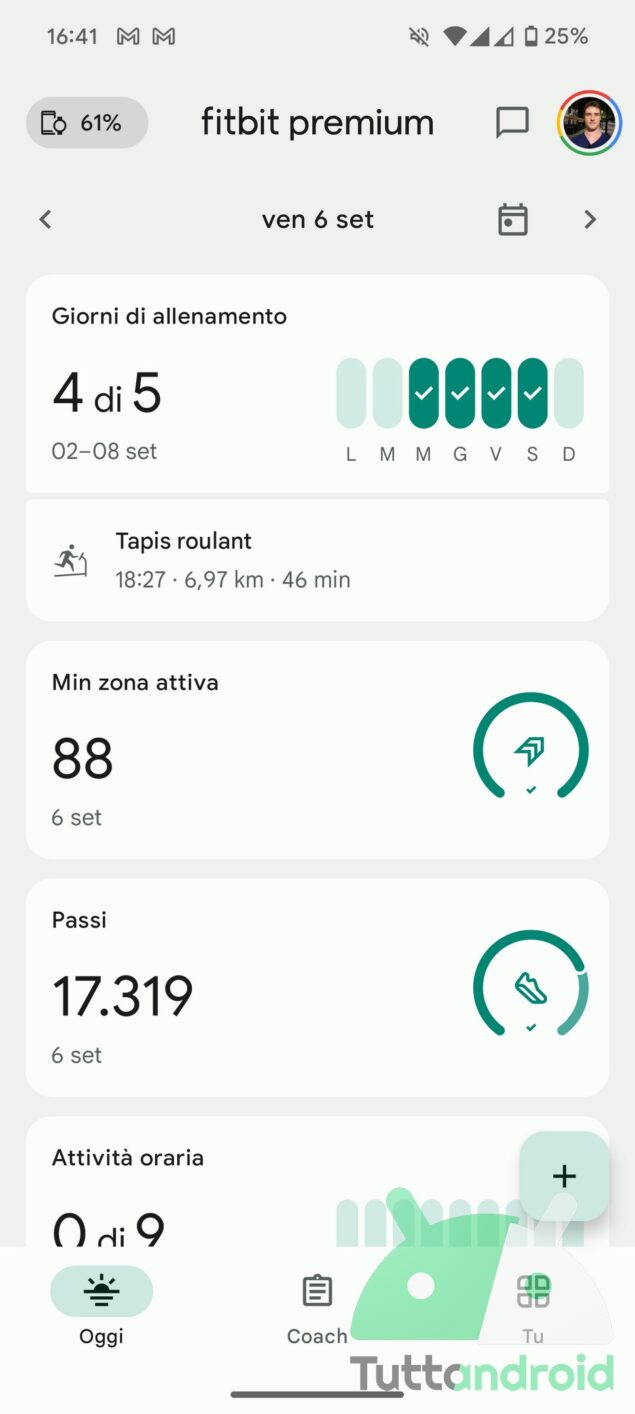The image size is (635, 1414).
Task: Switch to the Tu tab
Action: click(533, 1305)
